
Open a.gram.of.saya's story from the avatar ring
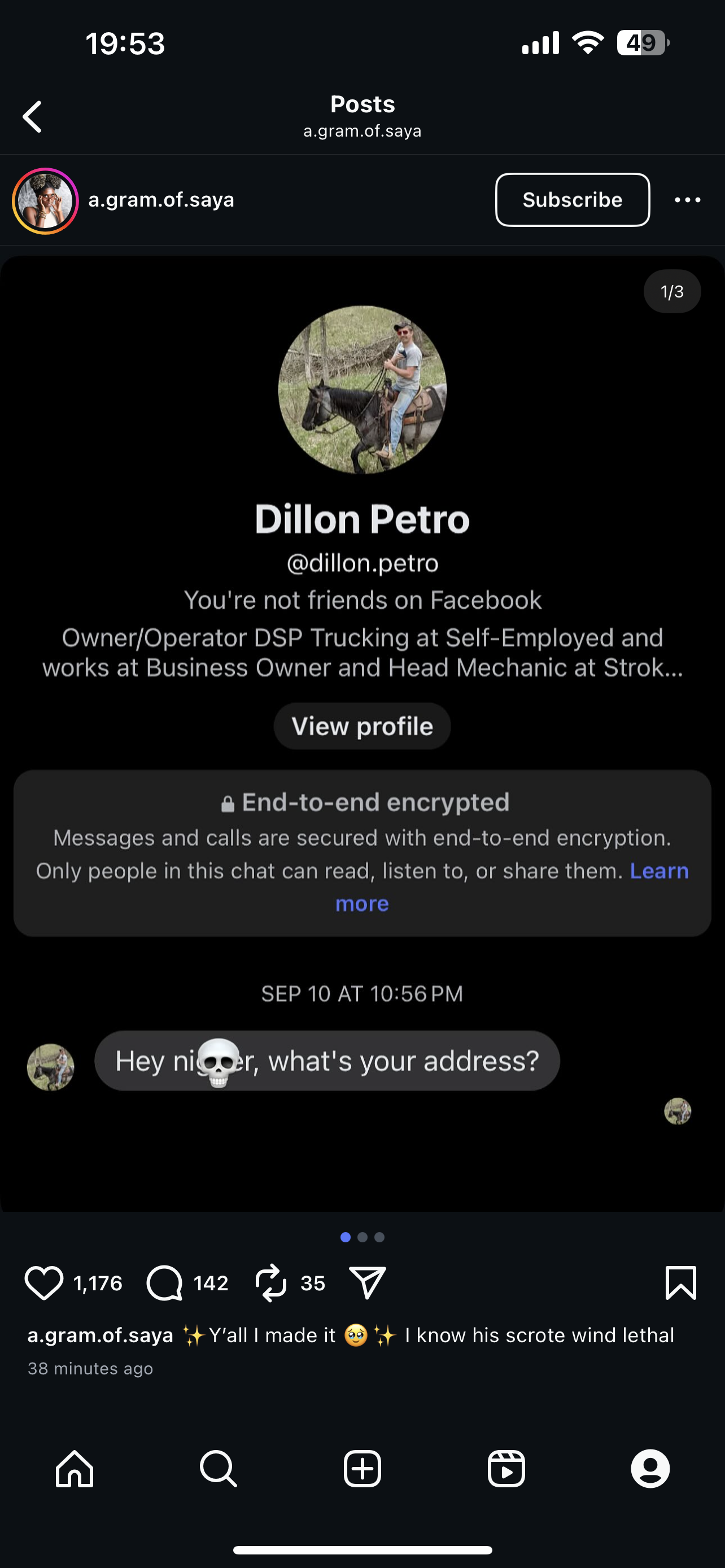[x=45, y=201]
